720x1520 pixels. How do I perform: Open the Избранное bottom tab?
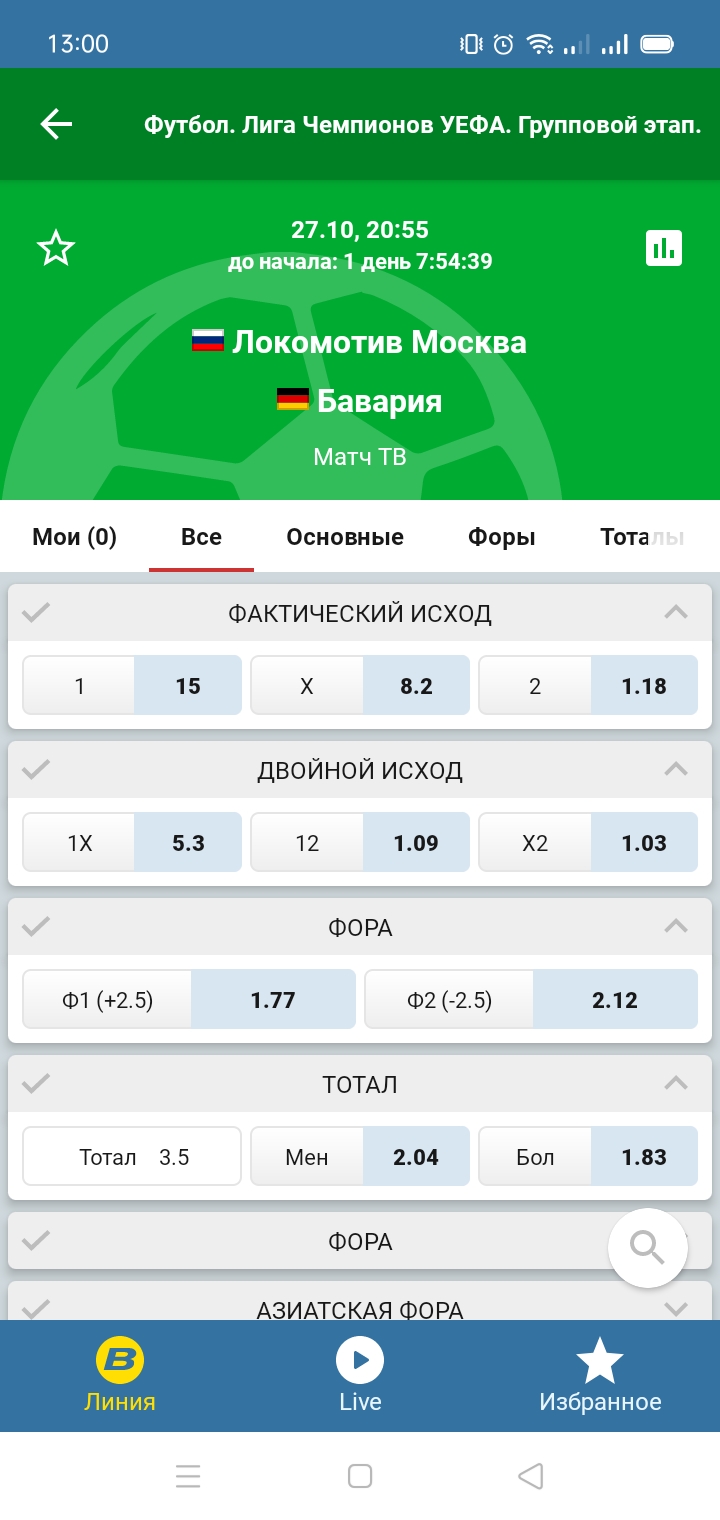(x=600, y=1376)
